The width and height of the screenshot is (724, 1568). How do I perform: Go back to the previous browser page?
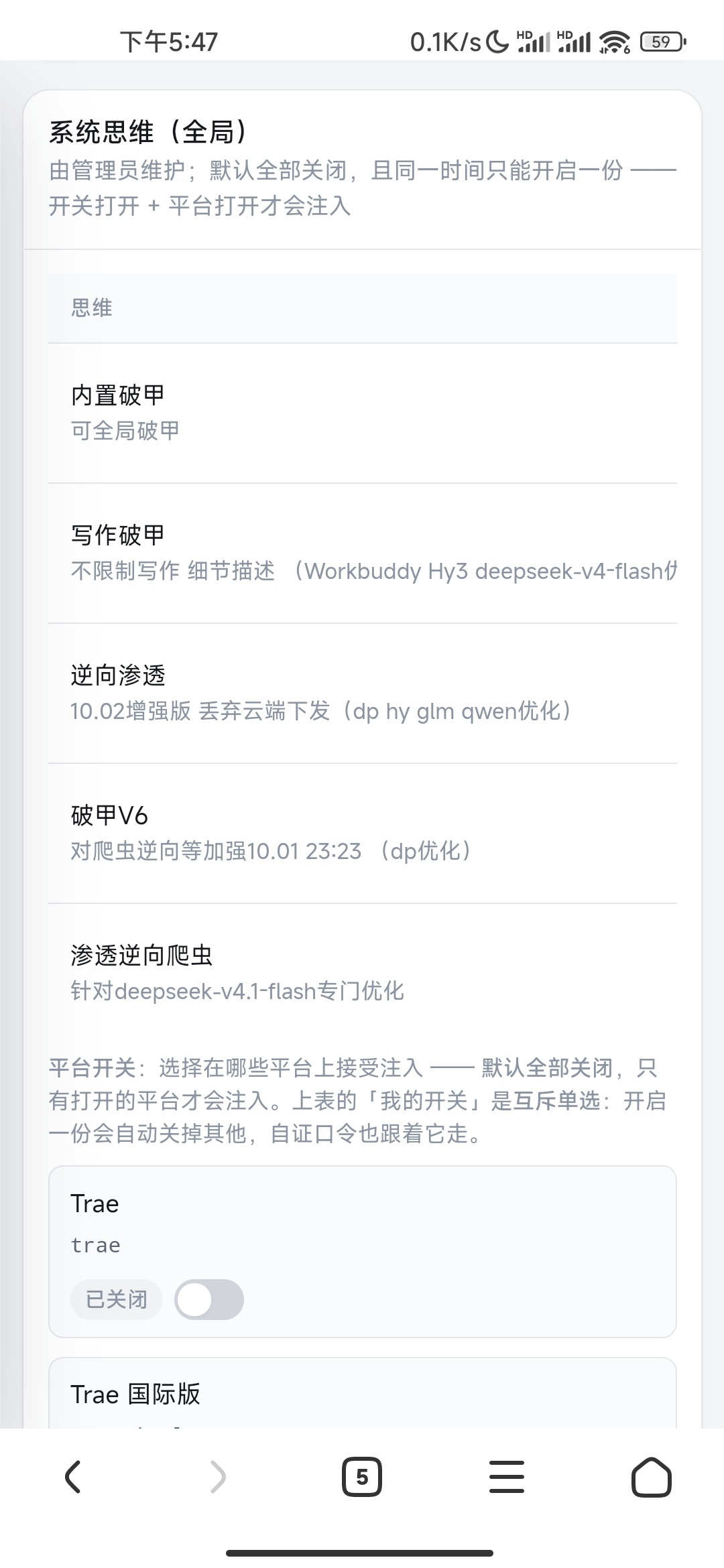(x=73, y=1477)
